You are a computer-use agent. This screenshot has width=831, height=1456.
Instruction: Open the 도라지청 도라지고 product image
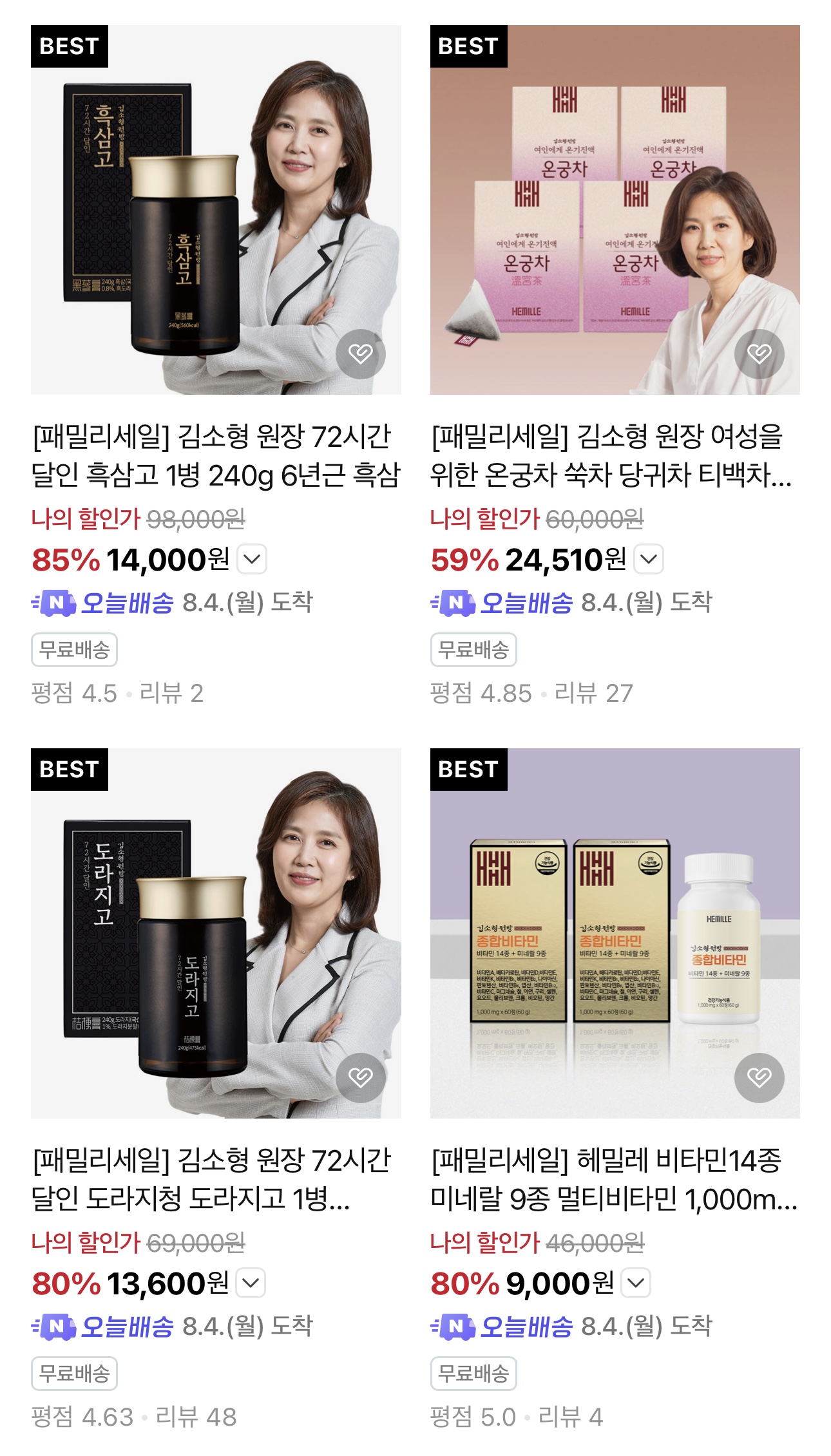coord(216,933)
